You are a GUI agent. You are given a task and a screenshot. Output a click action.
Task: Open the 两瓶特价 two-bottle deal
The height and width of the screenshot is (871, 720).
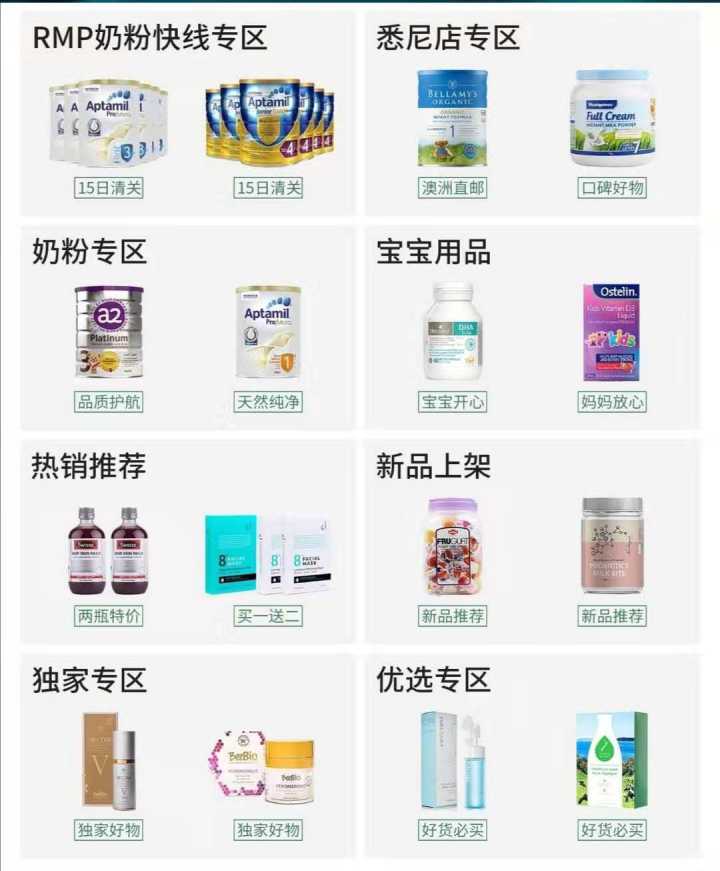(109, 552)
